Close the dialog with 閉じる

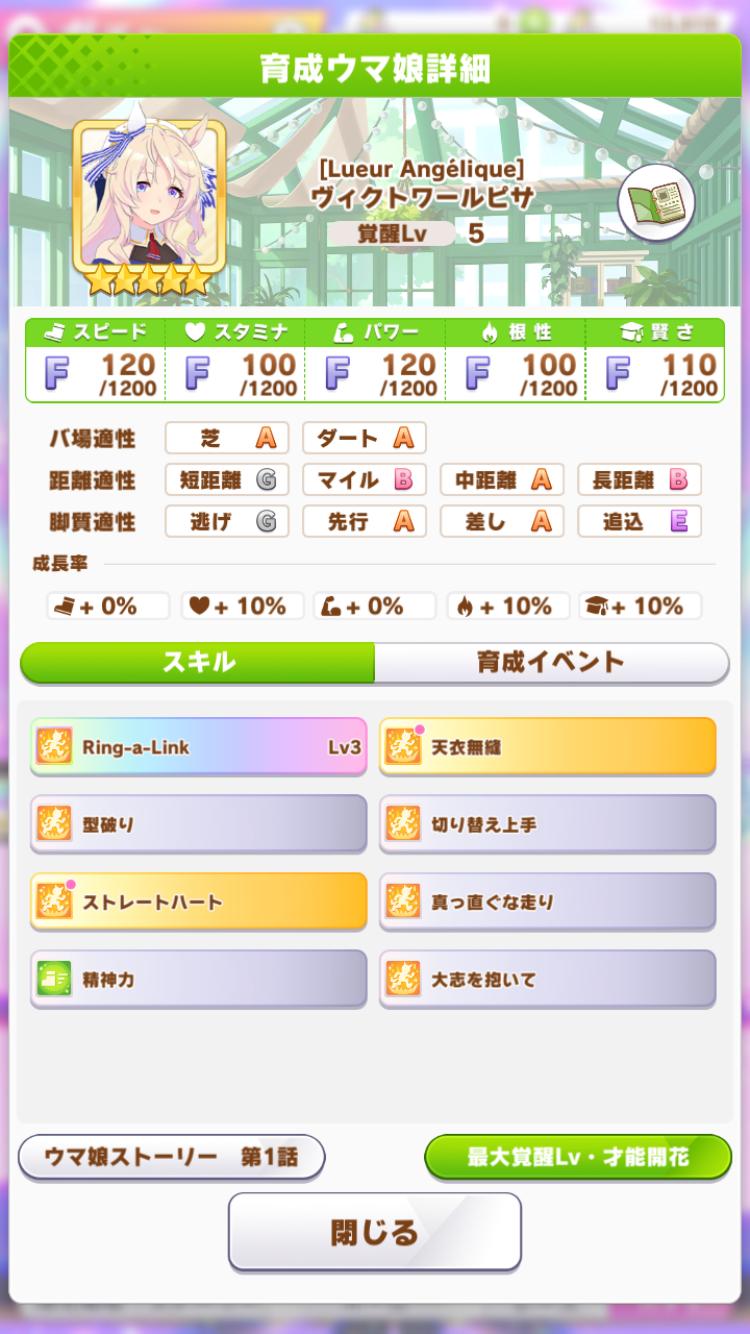375,1232
